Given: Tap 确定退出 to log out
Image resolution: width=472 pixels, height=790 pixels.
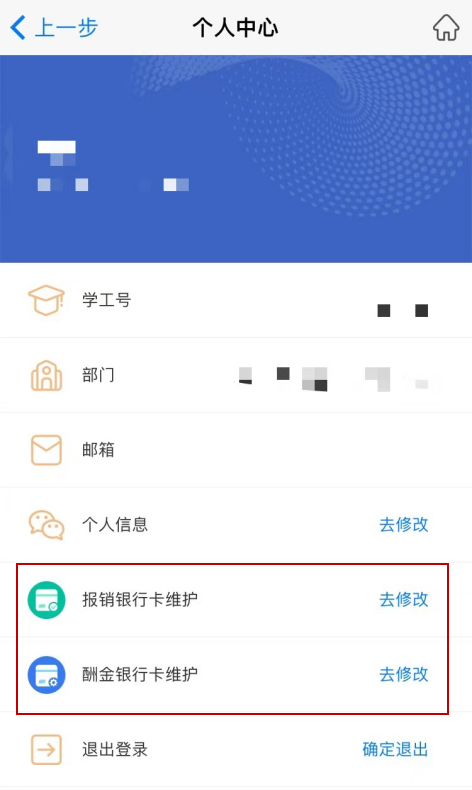Looking at the screenshot, I should pyautogui.click(x=395, y=749).
